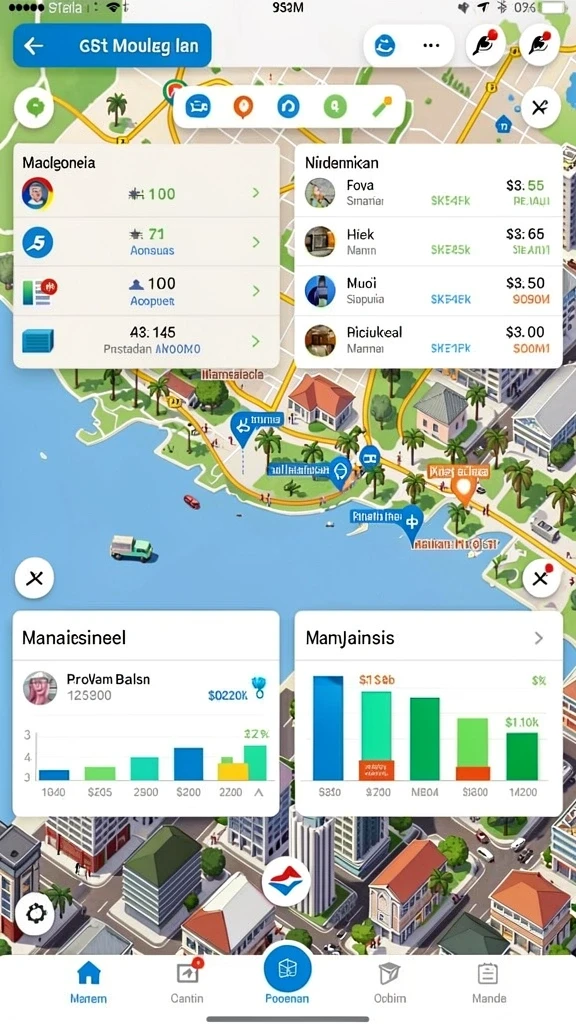576x1024 pixels.
Task: Close the ManjJainsis panel with X button
Action: (x=541, y=579)
